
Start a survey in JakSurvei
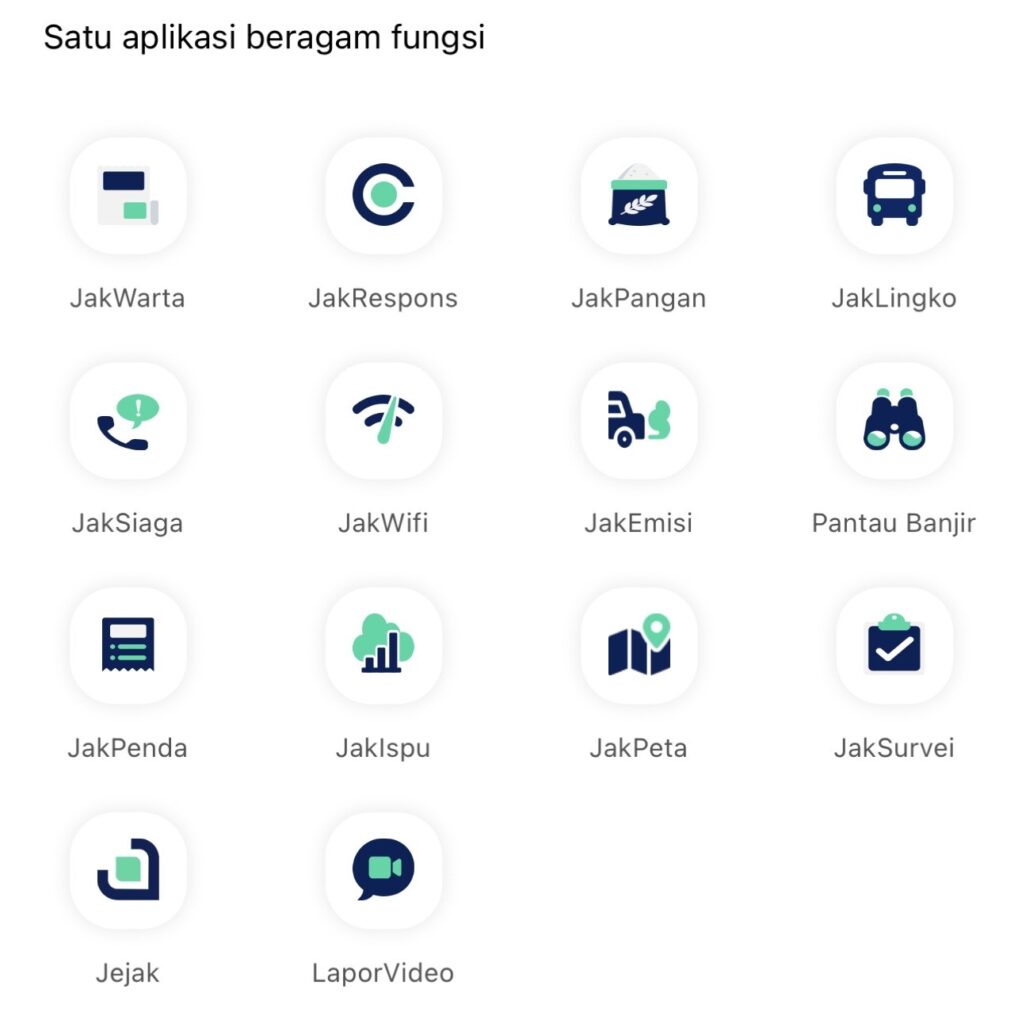coord(894,645)
